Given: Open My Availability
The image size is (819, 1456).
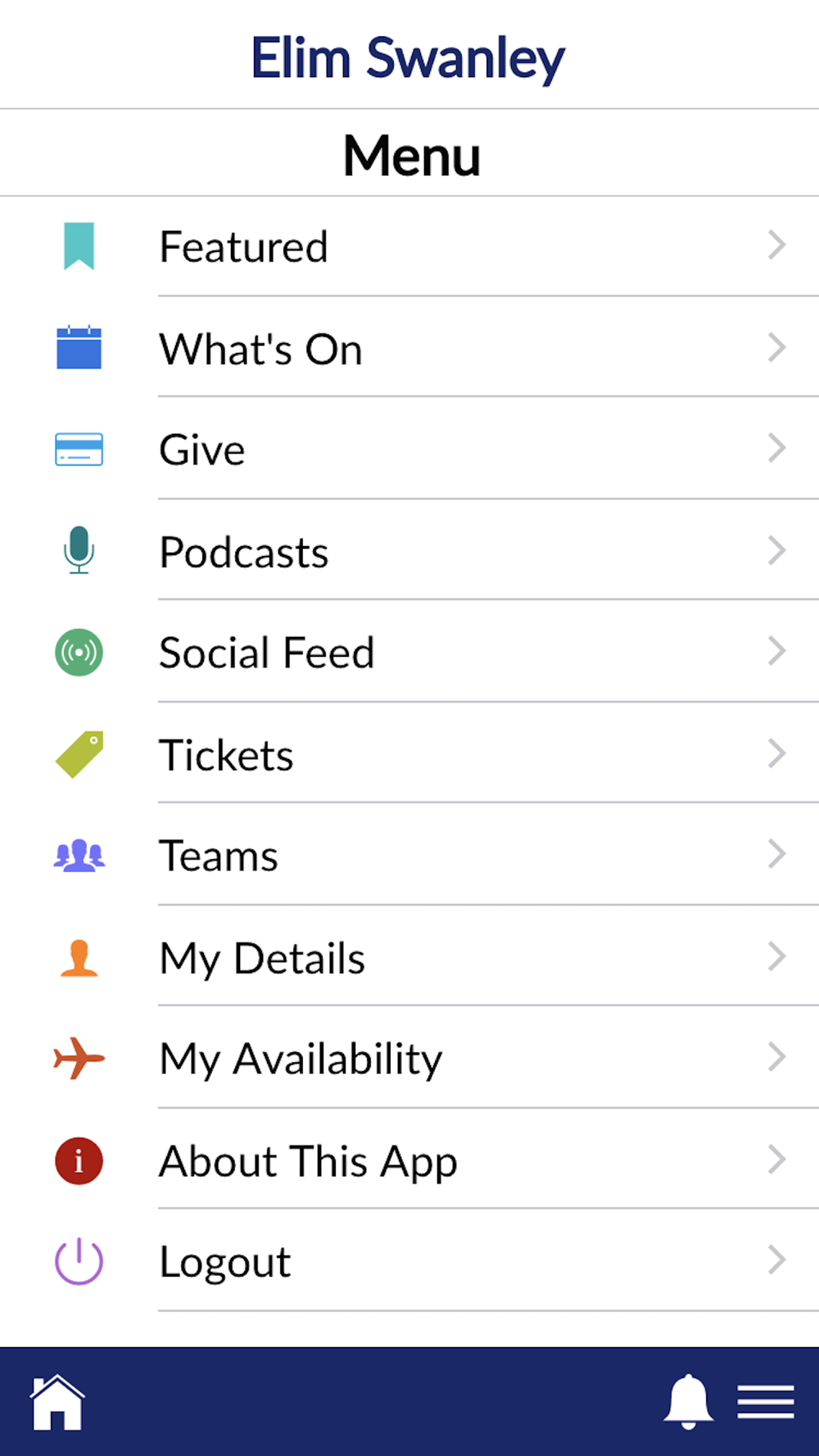Looking at the screenshot, I should pos(409,1058).
